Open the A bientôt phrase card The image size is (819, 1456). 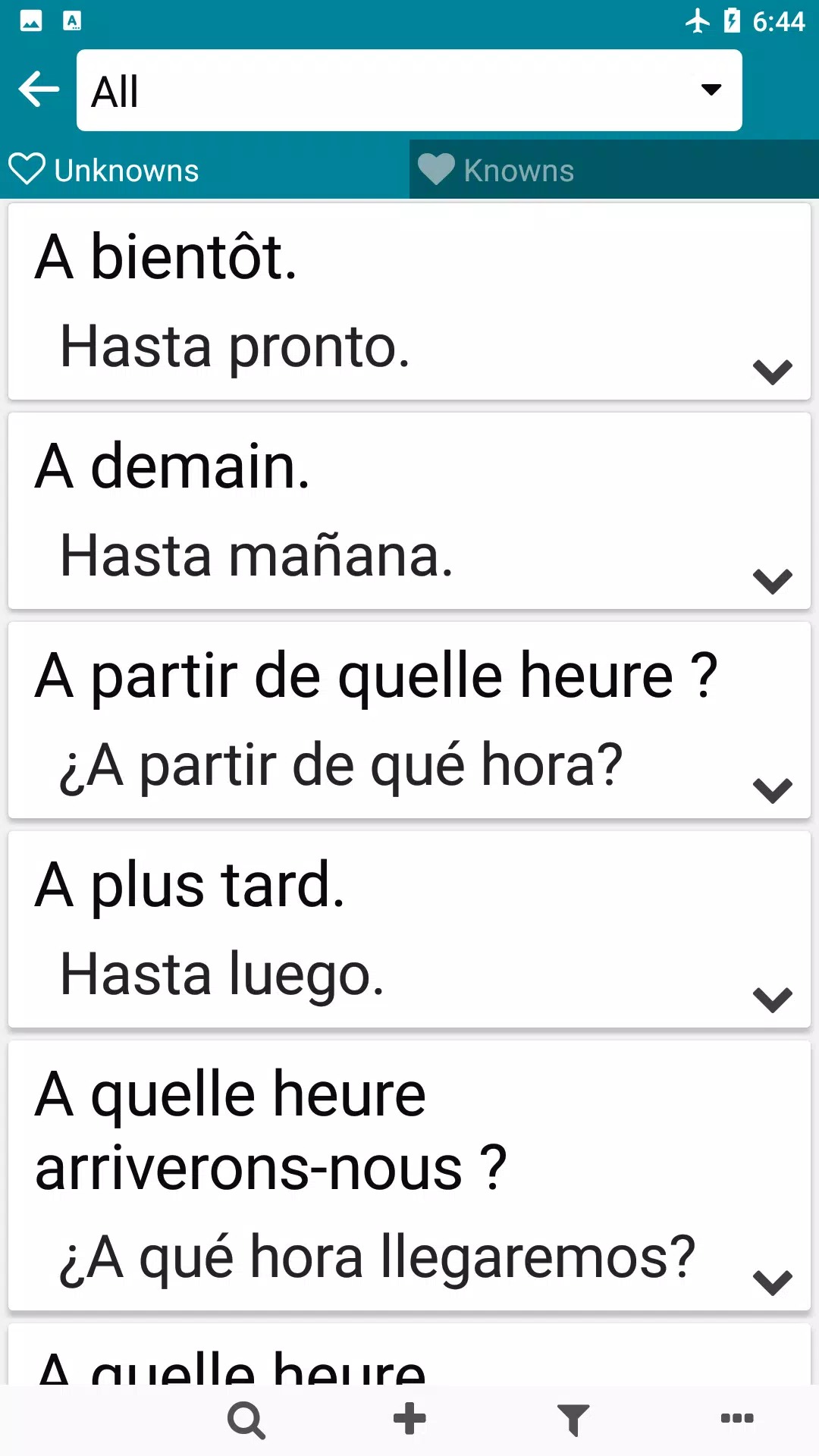pos(379,301)
